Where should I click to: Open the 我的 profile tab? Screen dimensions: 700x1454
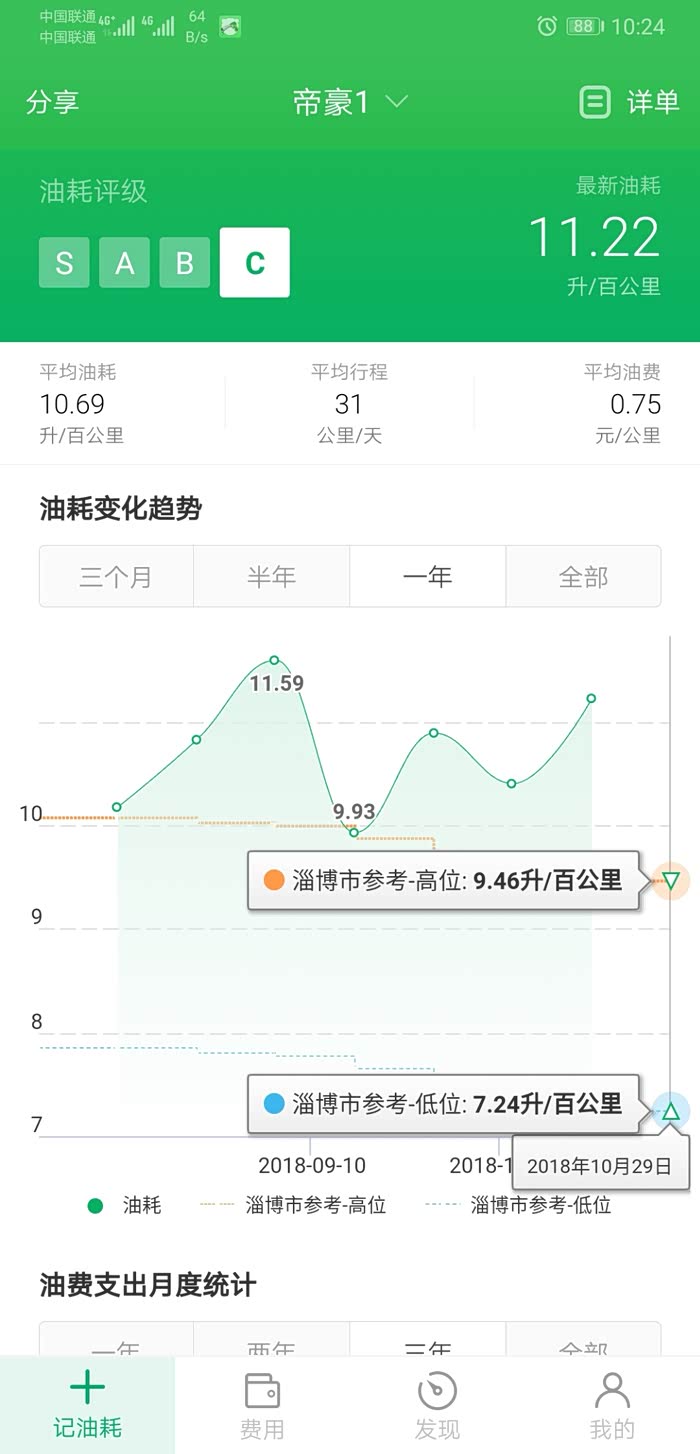612,1405
